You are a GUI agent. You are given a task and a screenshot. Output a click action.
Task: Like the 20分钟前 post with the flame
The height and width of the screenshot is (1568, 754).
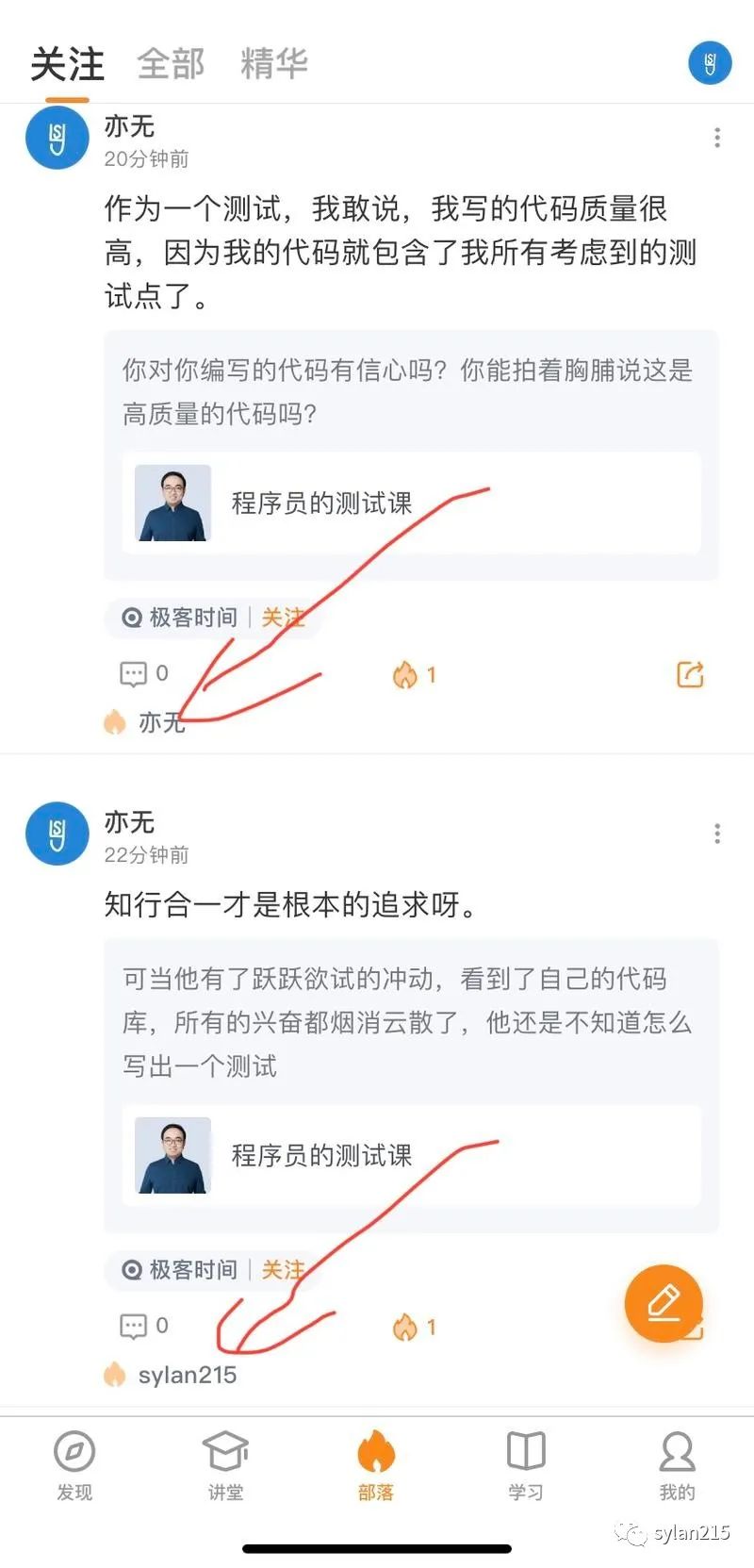tap(414, 674)
